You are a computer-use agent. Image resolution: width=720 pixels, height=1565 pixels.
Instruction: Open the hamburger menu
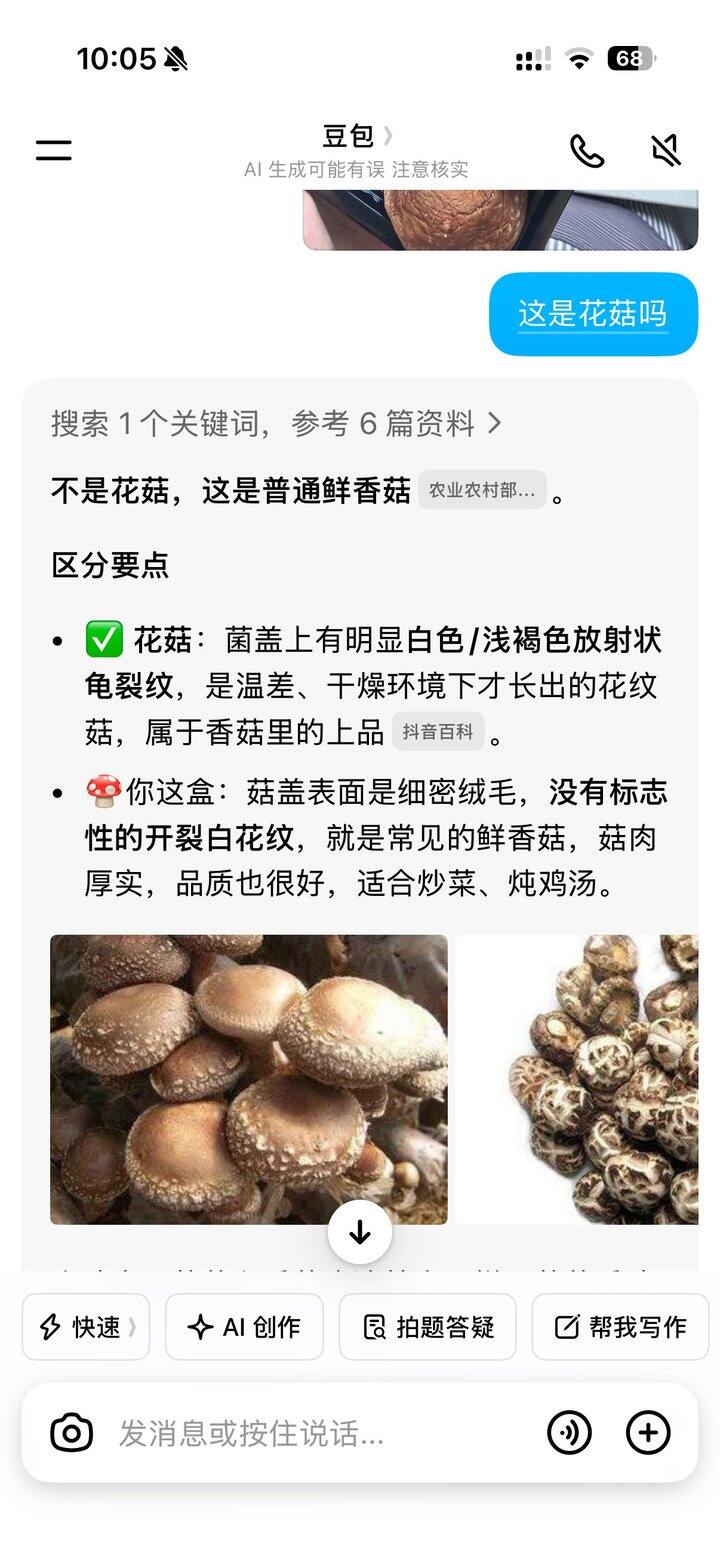click(x=54, y=150)
